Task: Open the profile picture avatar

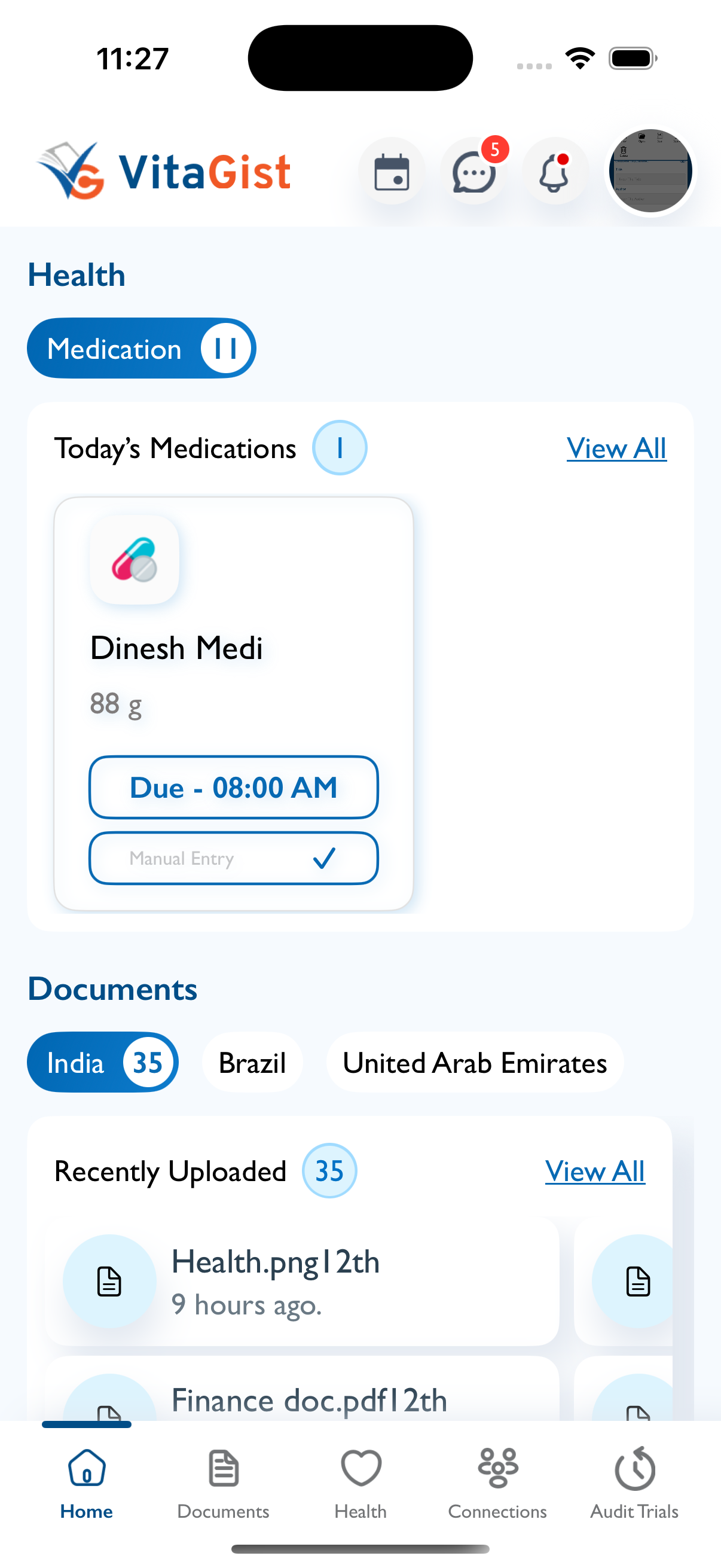Action: pyautogui.click(x=650, y=171)
